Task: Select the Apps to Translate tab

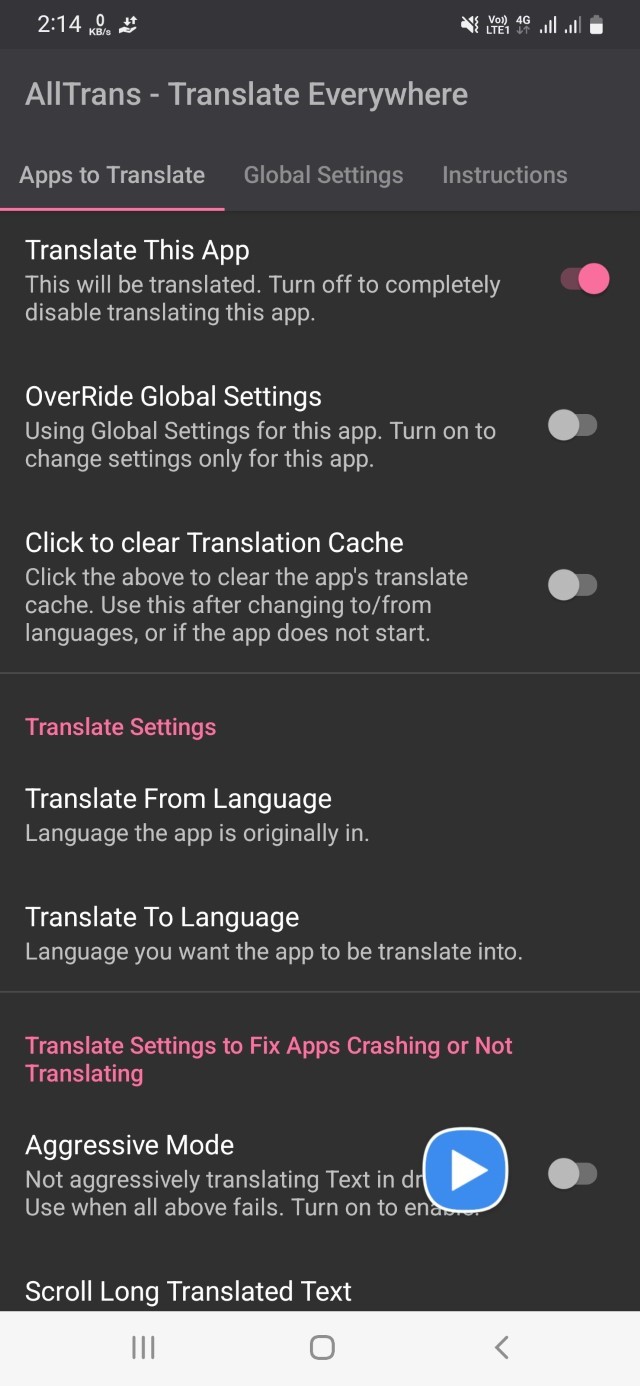Action: (x=112, y=175)
